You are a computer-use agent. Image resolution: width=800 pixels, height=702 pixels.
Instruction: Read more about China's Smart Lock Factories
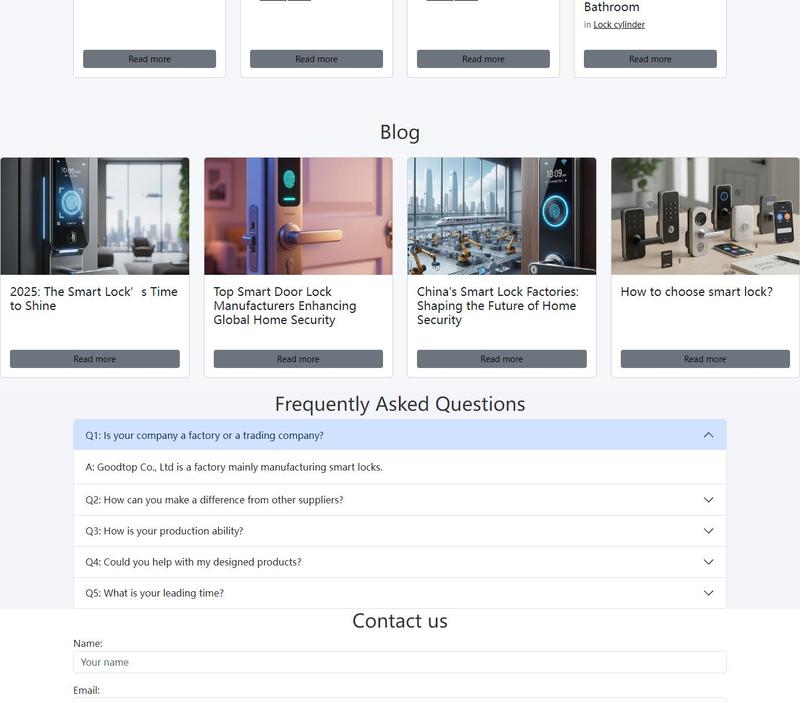(x=501, y=359)
